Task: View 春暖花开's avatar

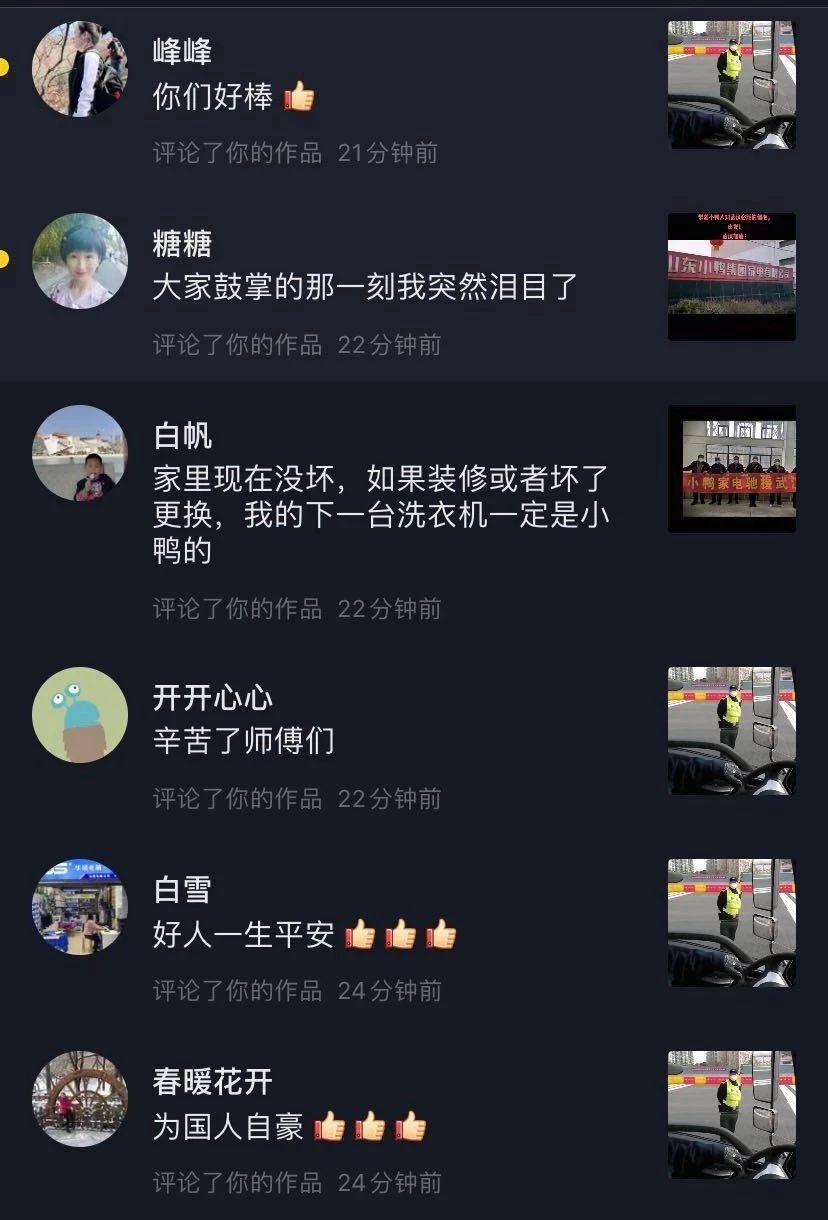Action: tap(80, 1099)
